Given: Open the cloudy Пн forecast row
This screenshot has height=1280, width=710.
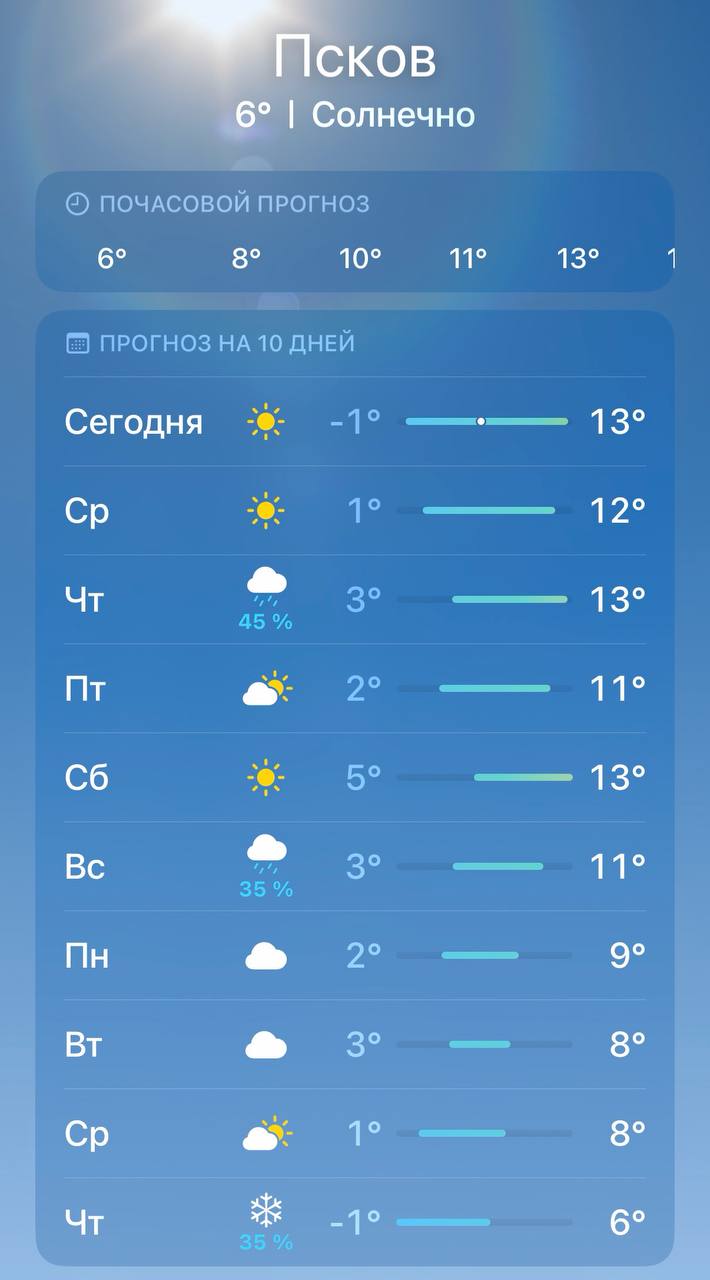Looking at the screenshot, I should click(355, 956).
